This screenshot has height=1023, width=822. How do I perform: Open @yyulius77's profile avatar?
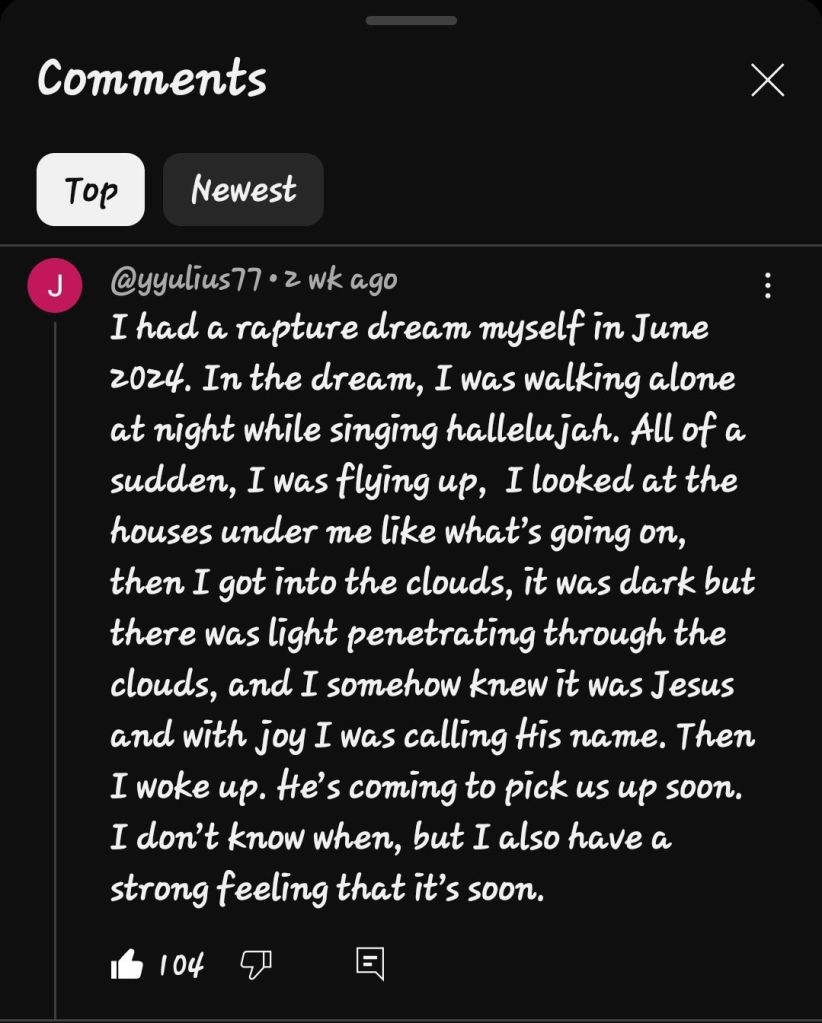[55, 286]
